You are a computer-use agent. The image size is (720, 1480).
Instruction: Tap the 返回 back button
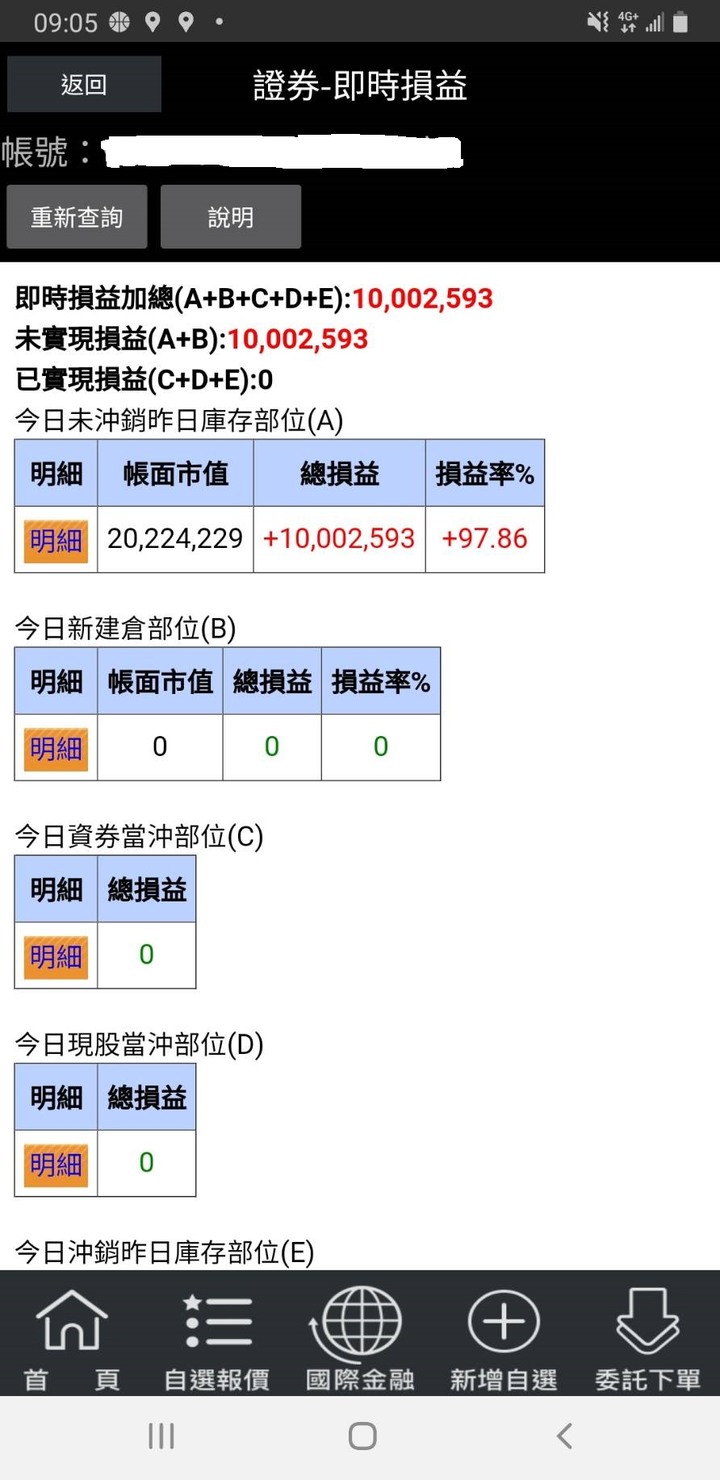(84, 85)
